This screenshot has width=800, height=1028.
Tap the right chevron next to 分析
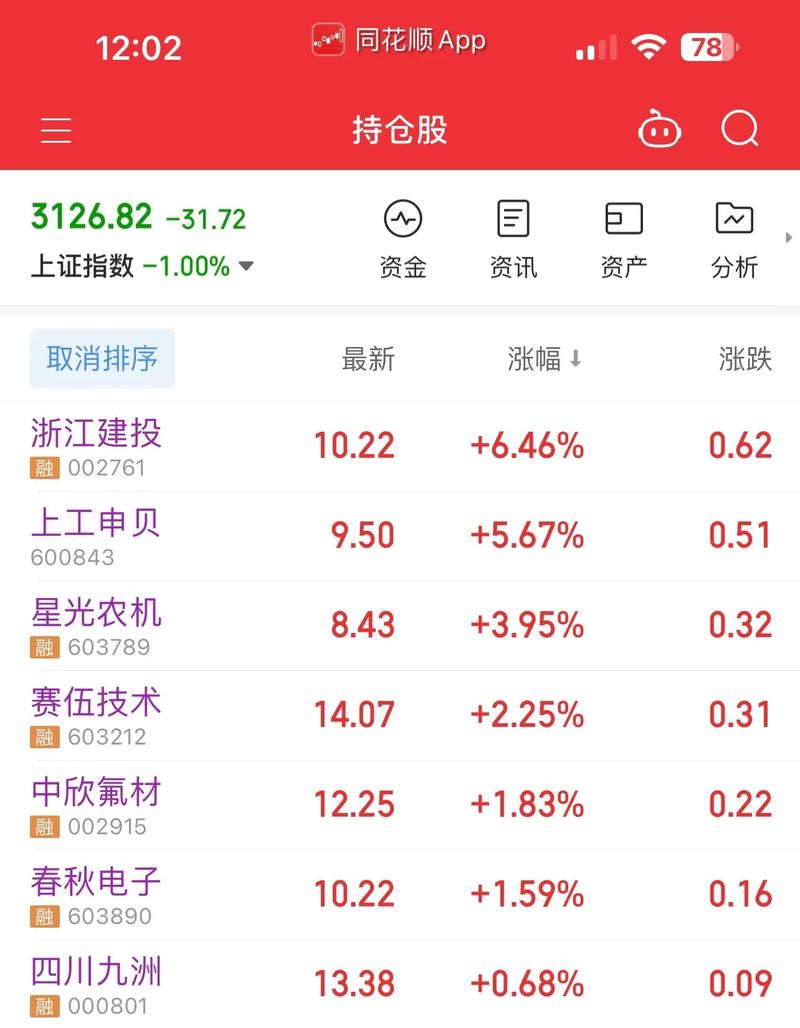[789, 238]
